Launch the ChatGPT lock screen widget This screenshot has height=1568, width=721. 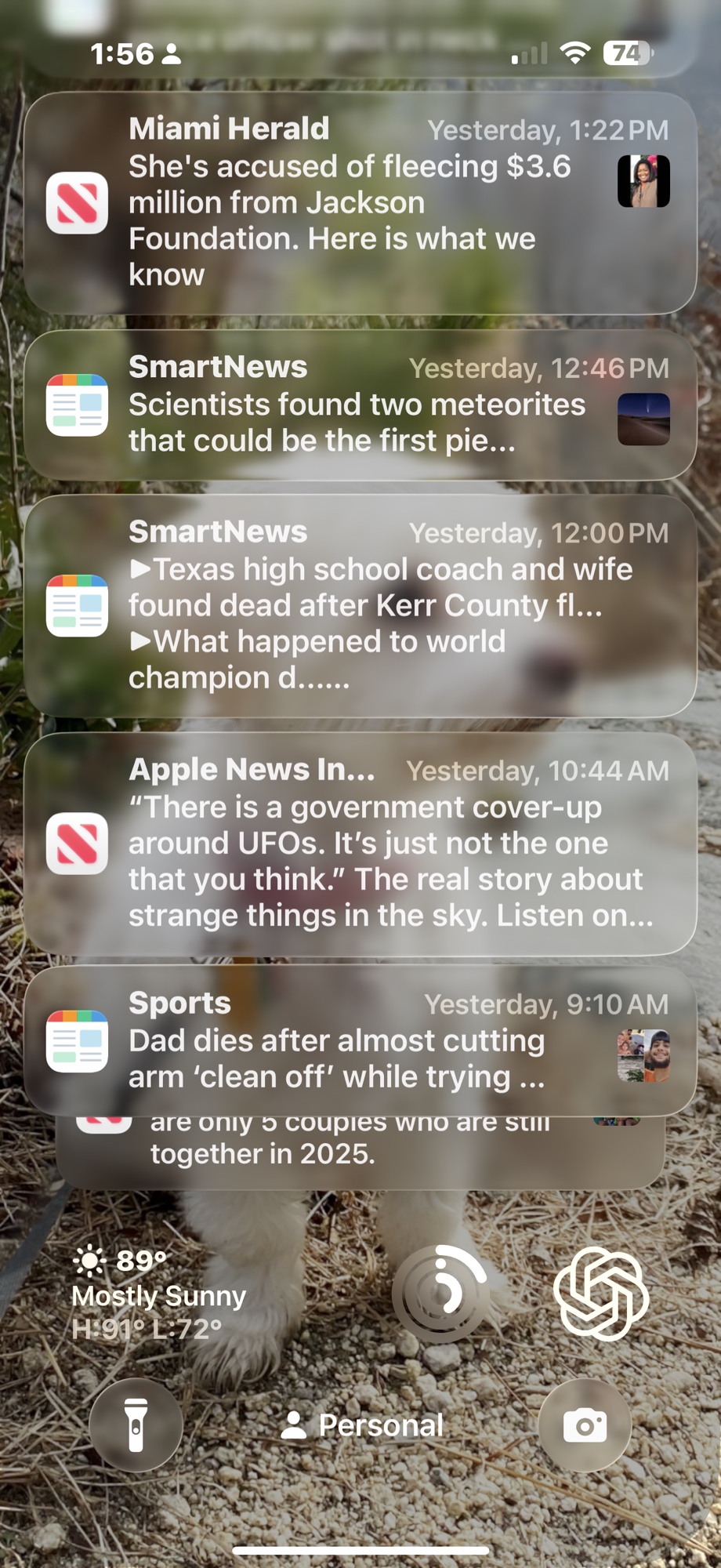[601, 1294]
